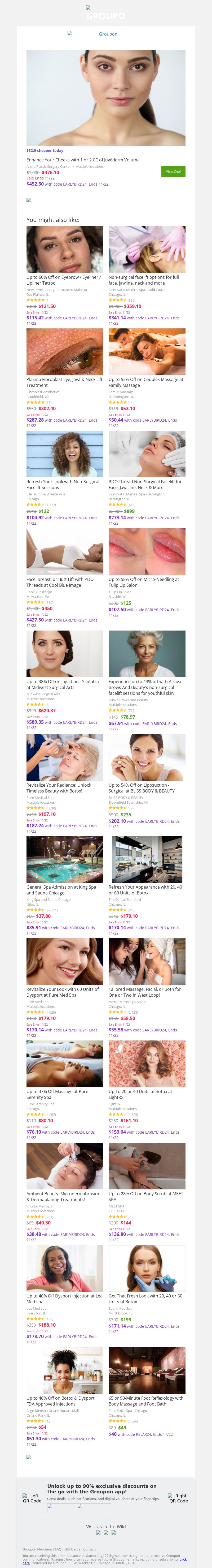Select the Foot Reflexology with Body Massage deal

pyautogui.click(x=146, y=1401)
